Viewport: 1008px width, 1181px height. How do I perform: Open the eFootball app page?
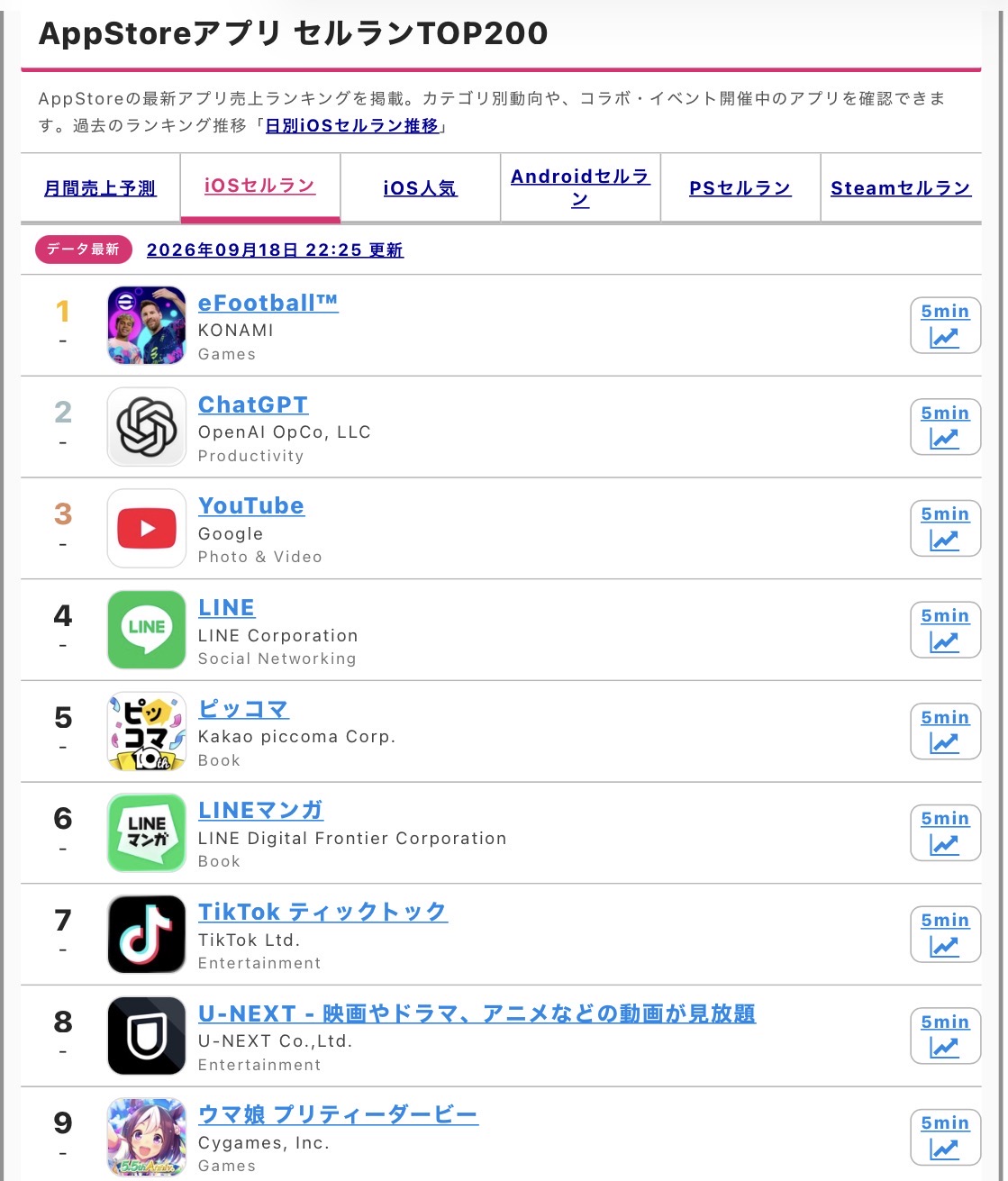(x=268, y=303)
